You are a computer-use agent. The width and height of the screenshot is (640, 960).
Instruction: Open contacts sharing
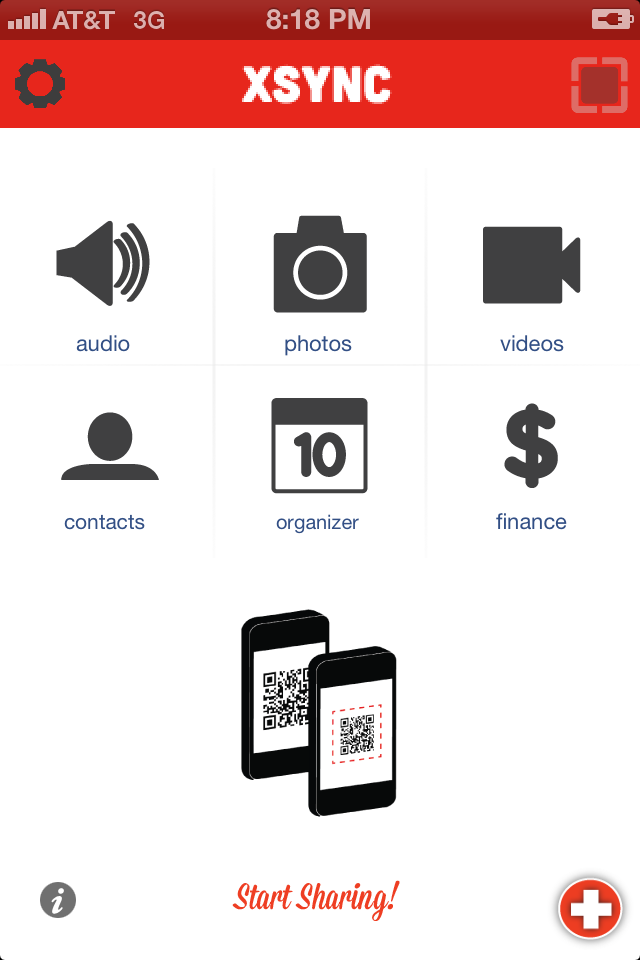[106, 463]
